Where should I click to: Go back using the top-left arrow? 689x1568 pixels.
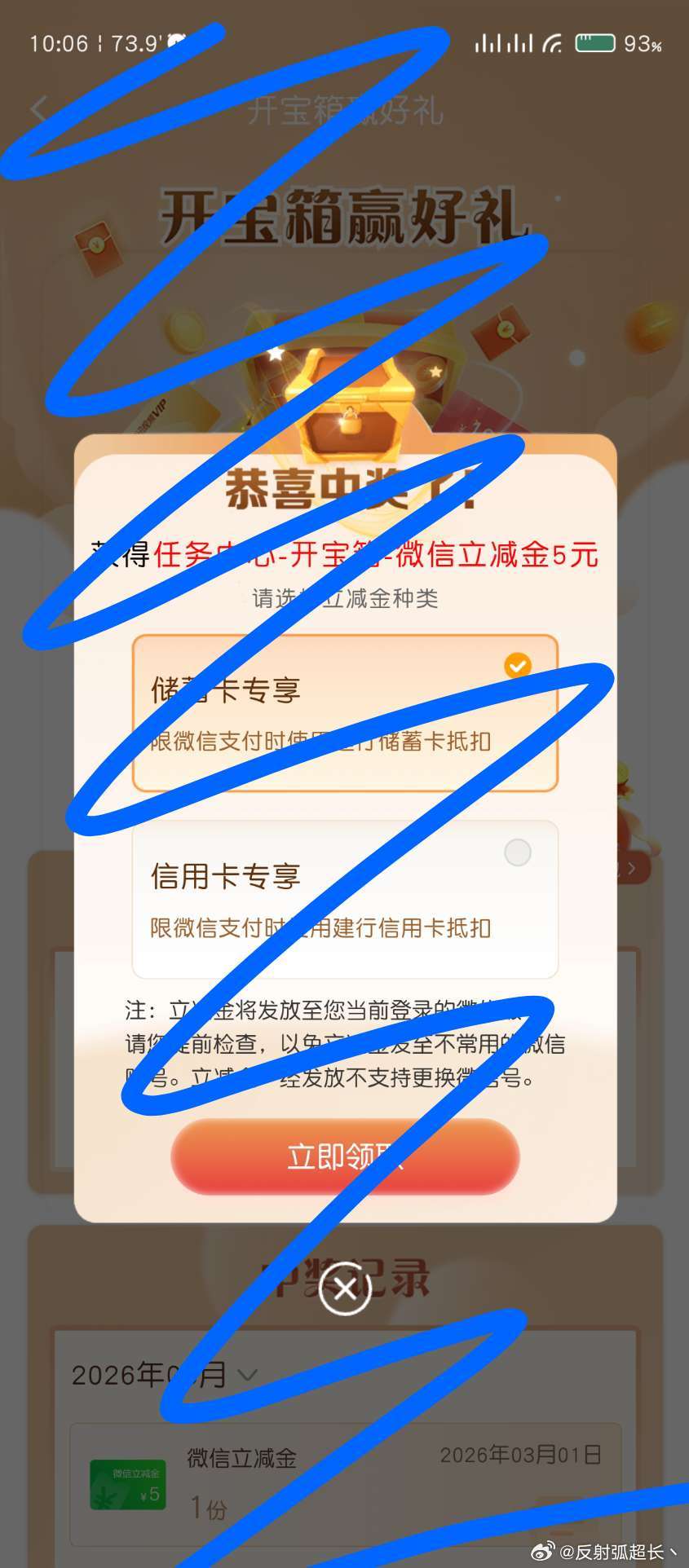point(38,109)
